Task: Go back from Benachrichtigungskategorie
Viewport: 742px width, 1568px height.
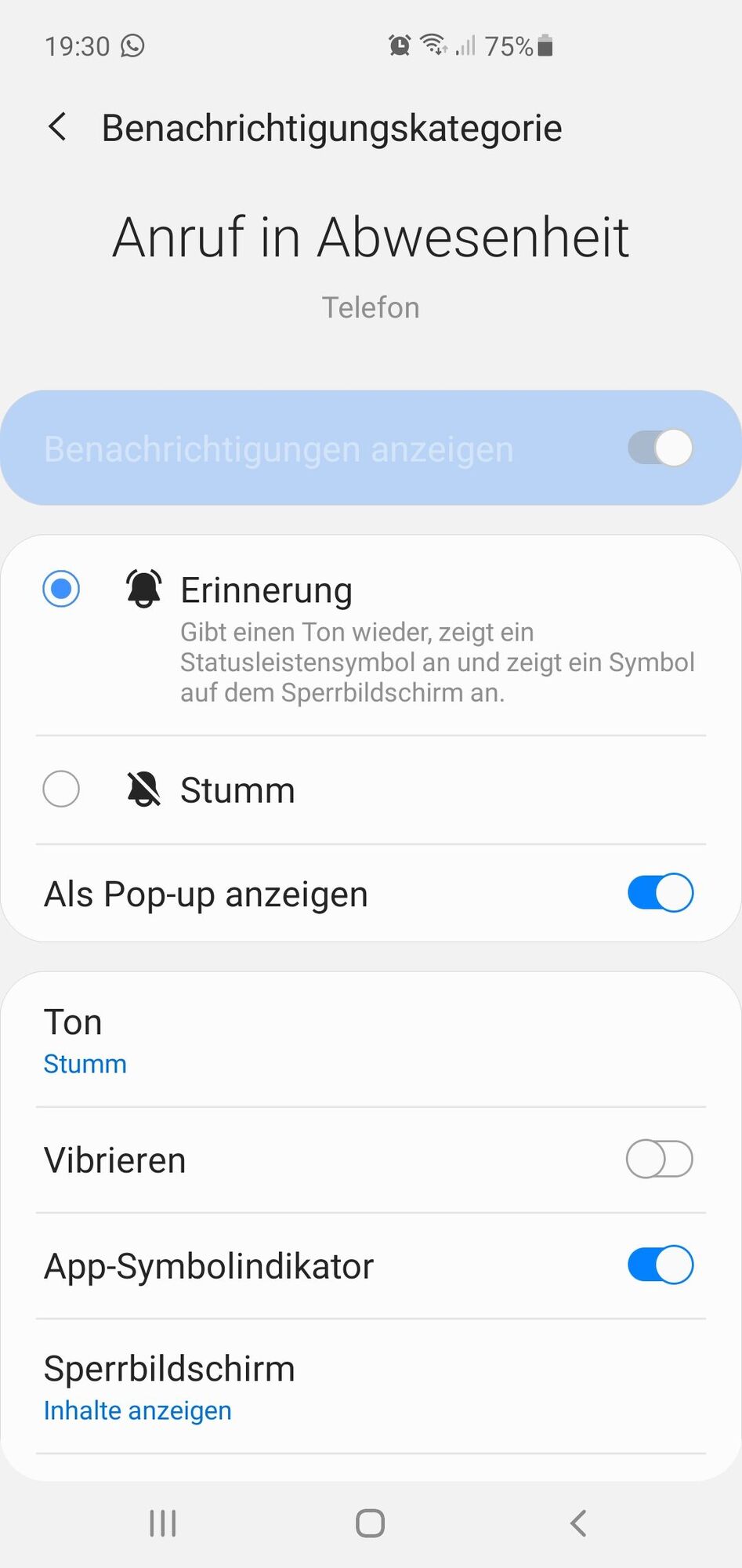Action: (58, 127)
